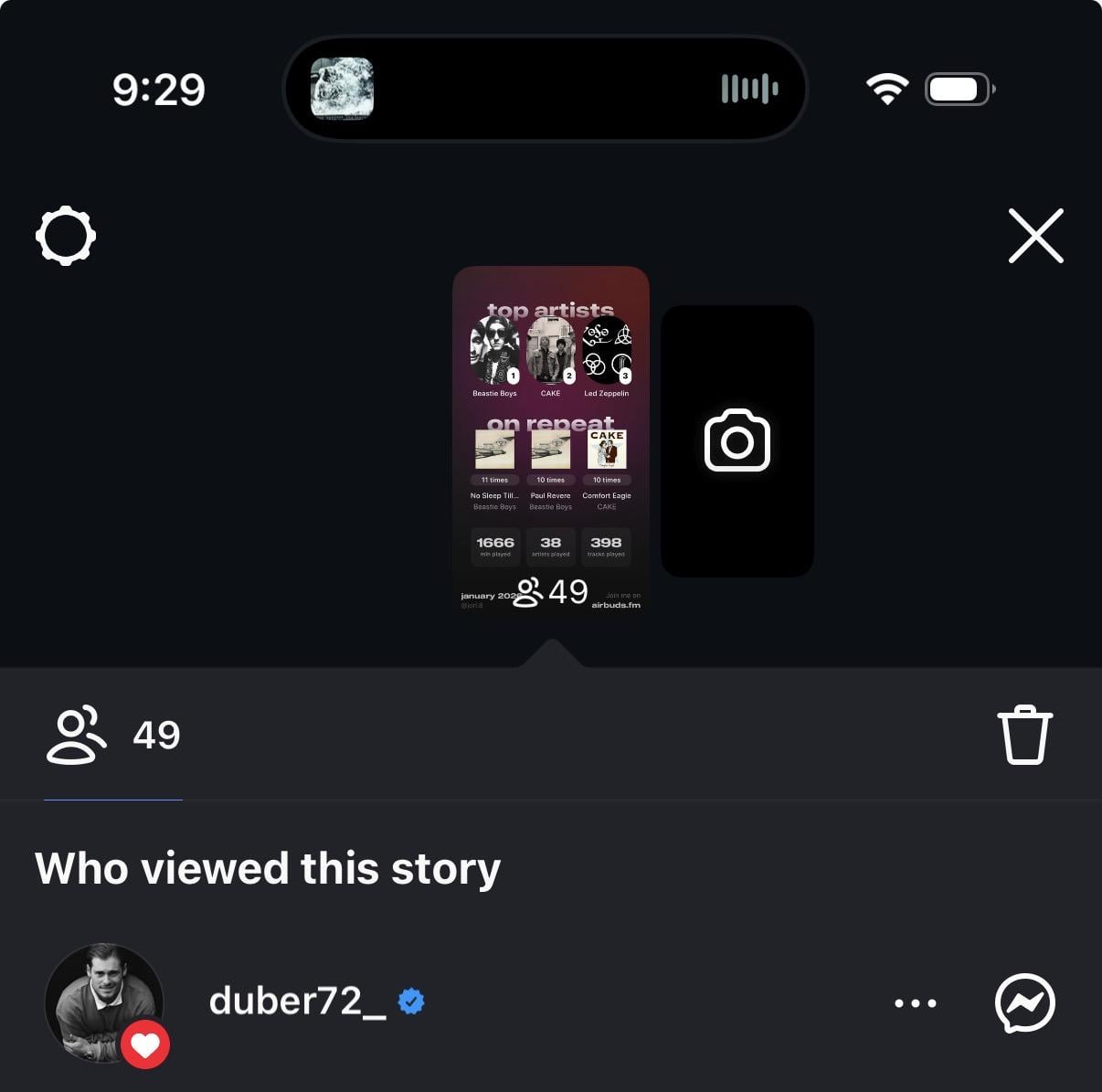Open duber72_ profile from viewers list
Screen dimensions: 1102x1092
(297, 1002)
